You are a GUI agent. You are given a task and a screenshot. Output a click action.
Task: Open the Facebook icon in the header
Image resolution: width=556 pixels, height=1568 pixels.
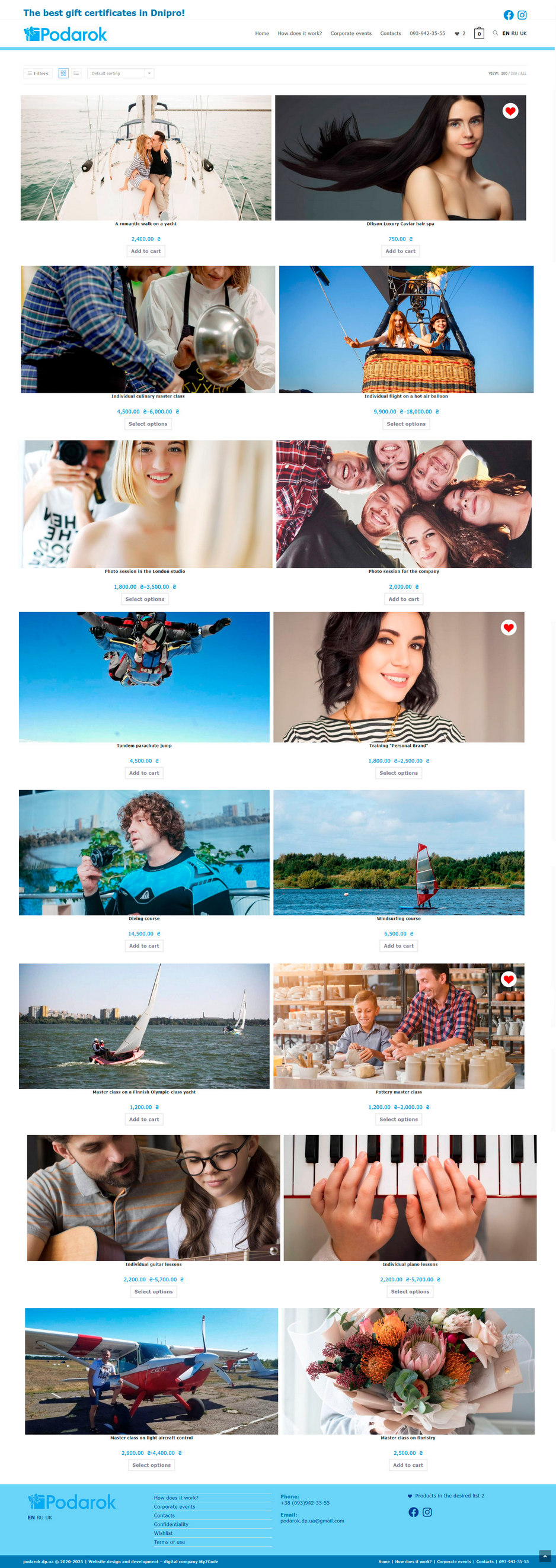(x=508, y=15)
